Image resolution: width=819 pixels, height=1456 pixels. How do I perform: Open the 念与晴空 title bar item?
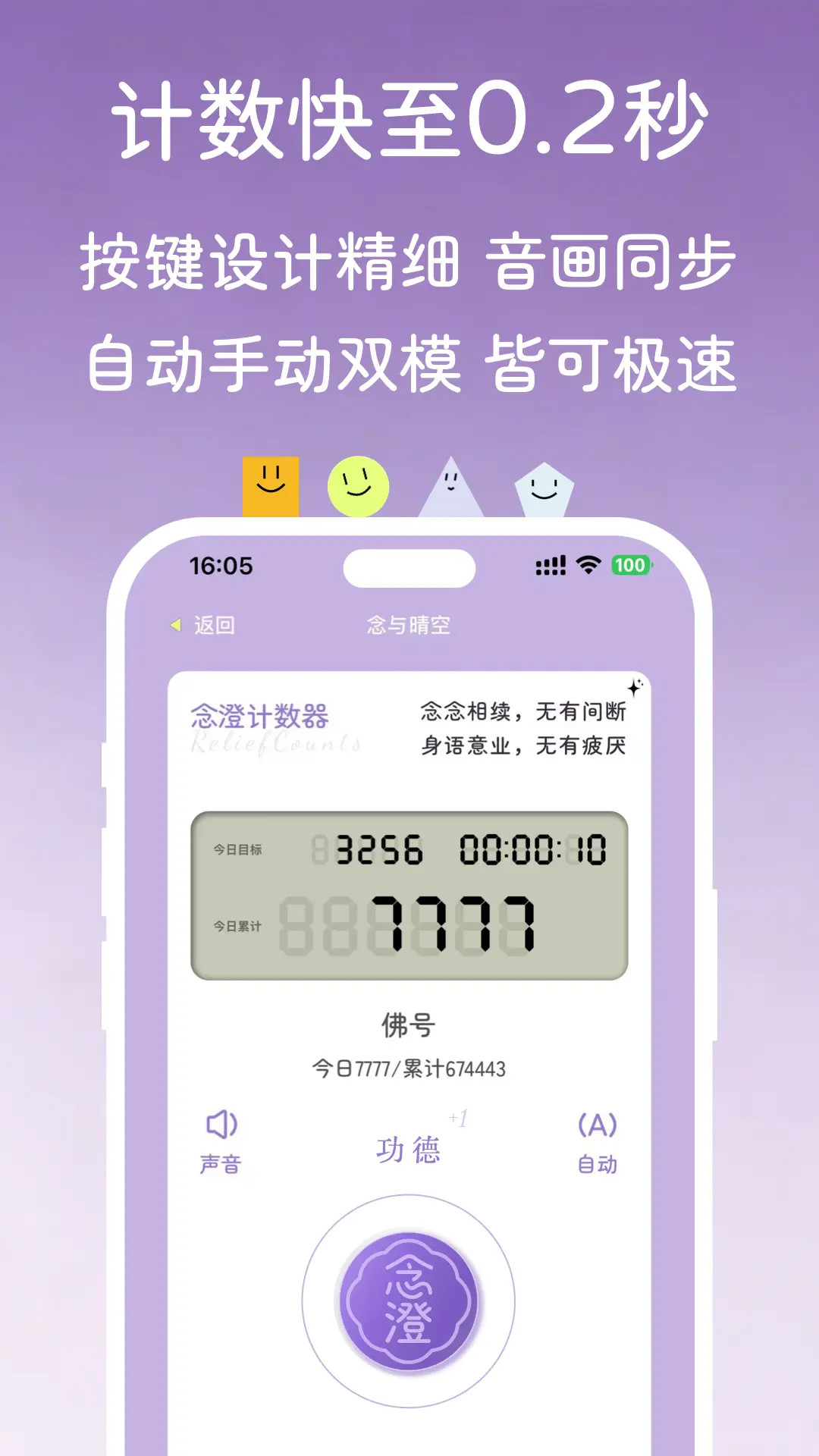tap(409, 626)
